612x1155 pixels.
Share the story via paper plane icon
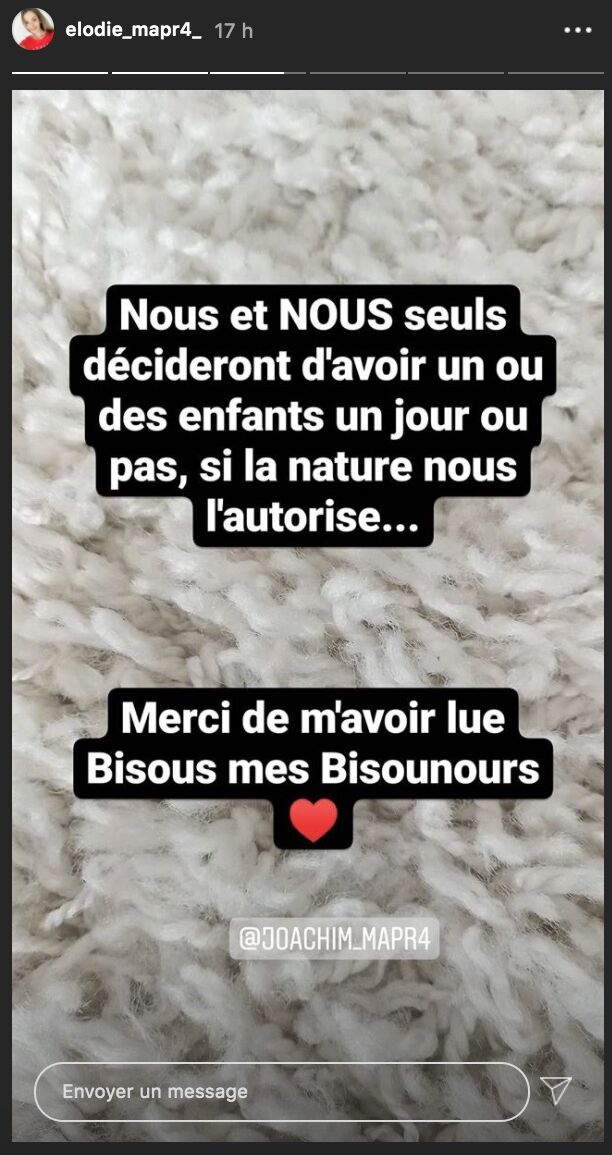click(x=556, y=1091)
